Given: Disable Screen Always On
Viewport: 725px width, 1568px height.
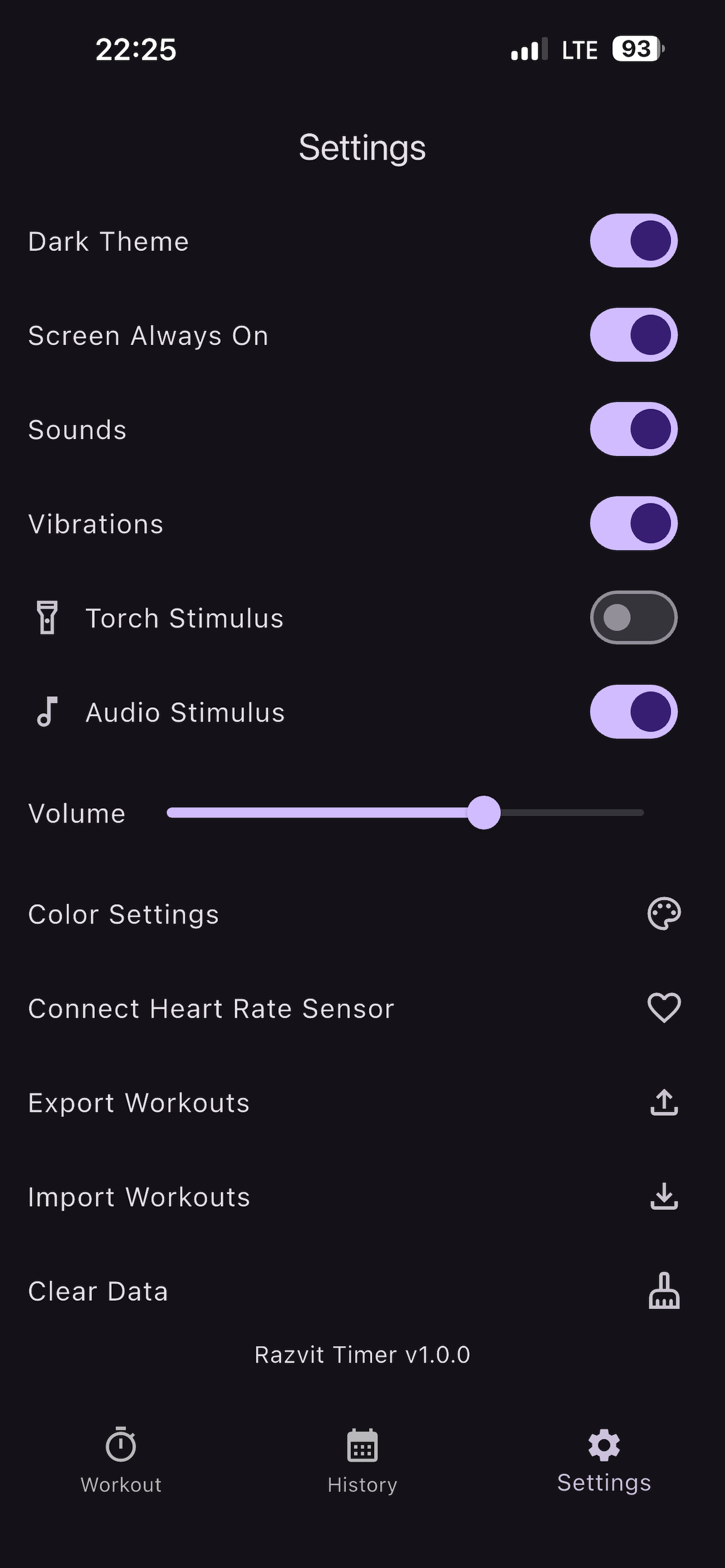Looking at the screenshot, I should click(x=633, y=335).
